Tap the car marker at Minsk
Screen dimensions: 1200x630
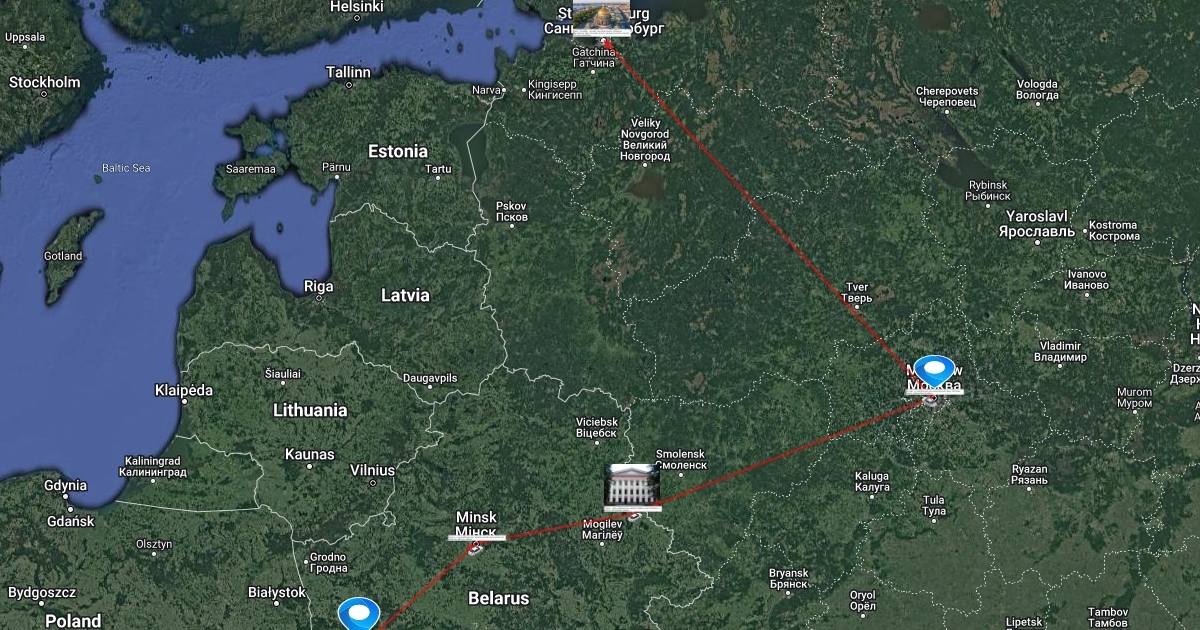coord(478,546)
